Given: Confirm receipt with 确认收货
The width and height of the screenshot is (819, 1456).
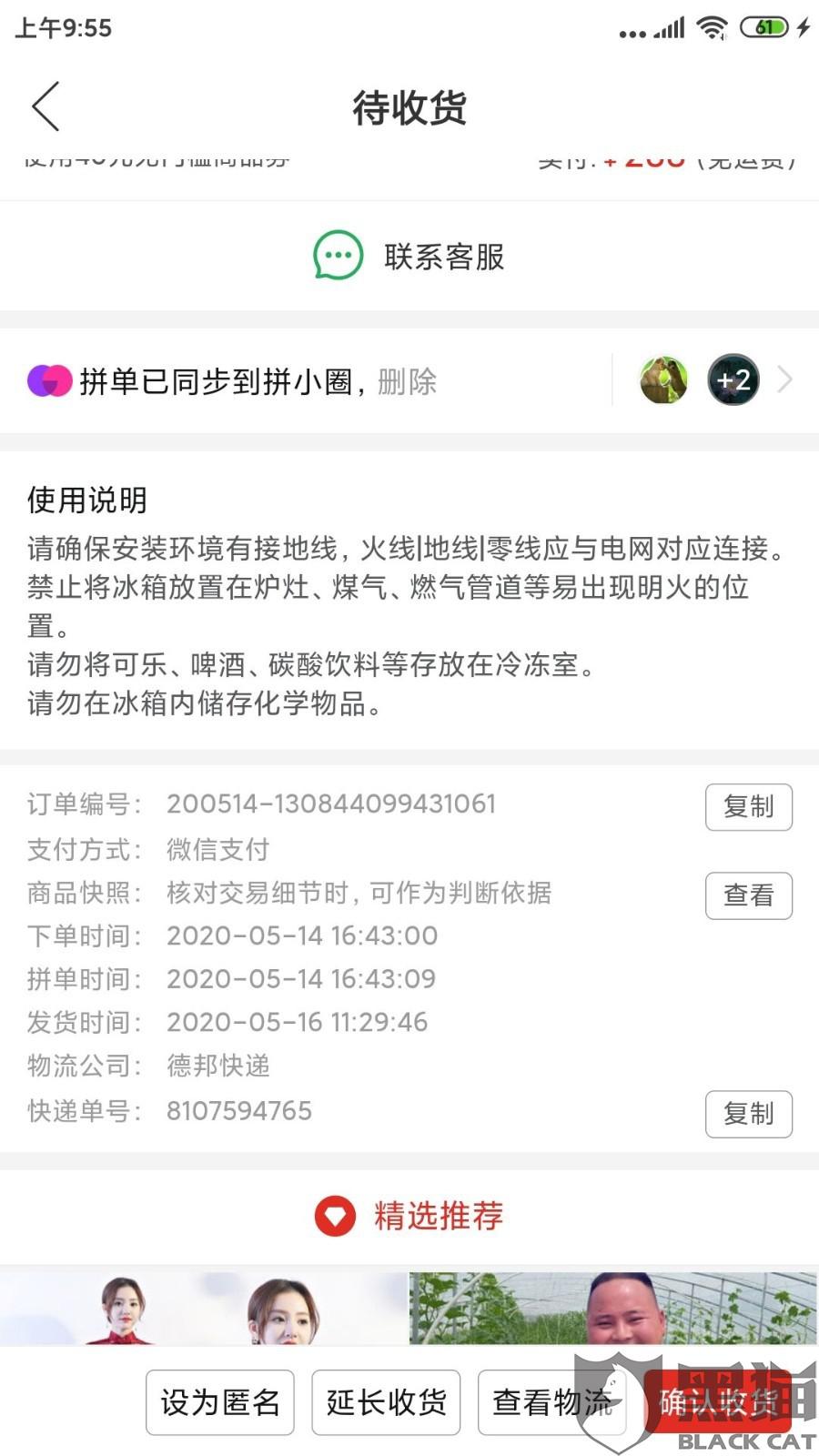Looking at the screenshot, I should tap(719, 1402).
